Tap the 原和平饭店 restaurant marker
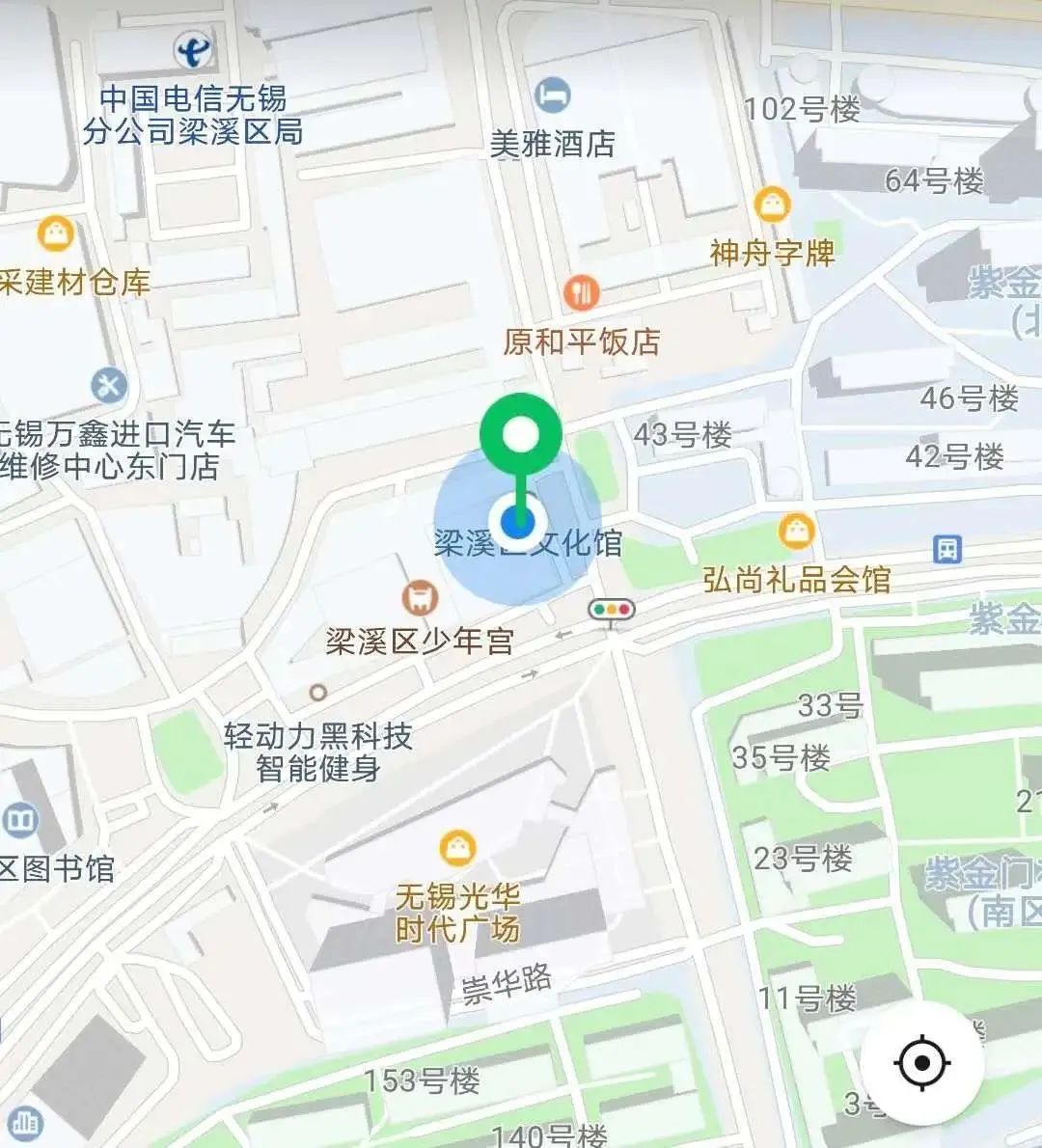The height and width of the screenshot is (1148, 1042). [x=581, y=291]
